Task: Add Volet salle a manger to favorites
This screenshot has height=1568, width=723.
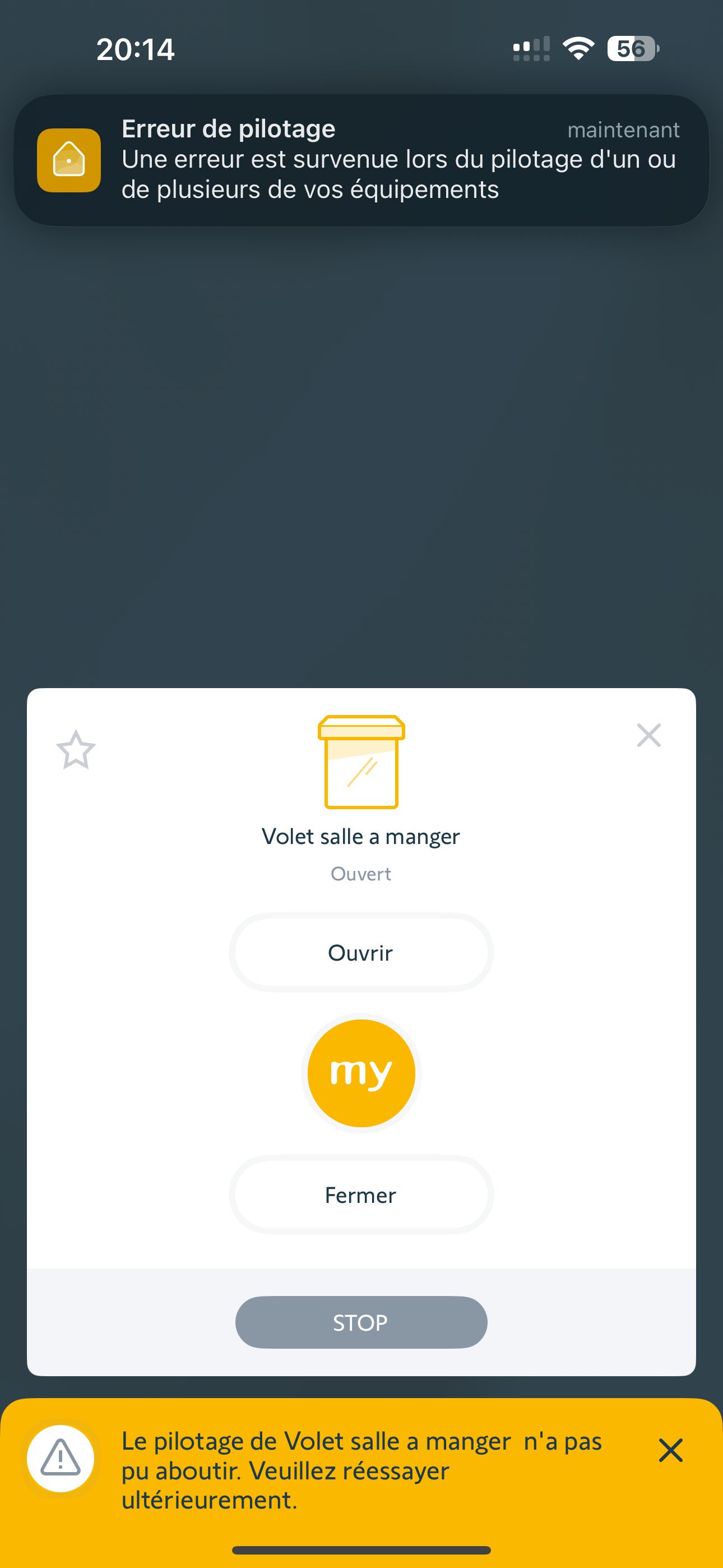Action: coord(76,750)
